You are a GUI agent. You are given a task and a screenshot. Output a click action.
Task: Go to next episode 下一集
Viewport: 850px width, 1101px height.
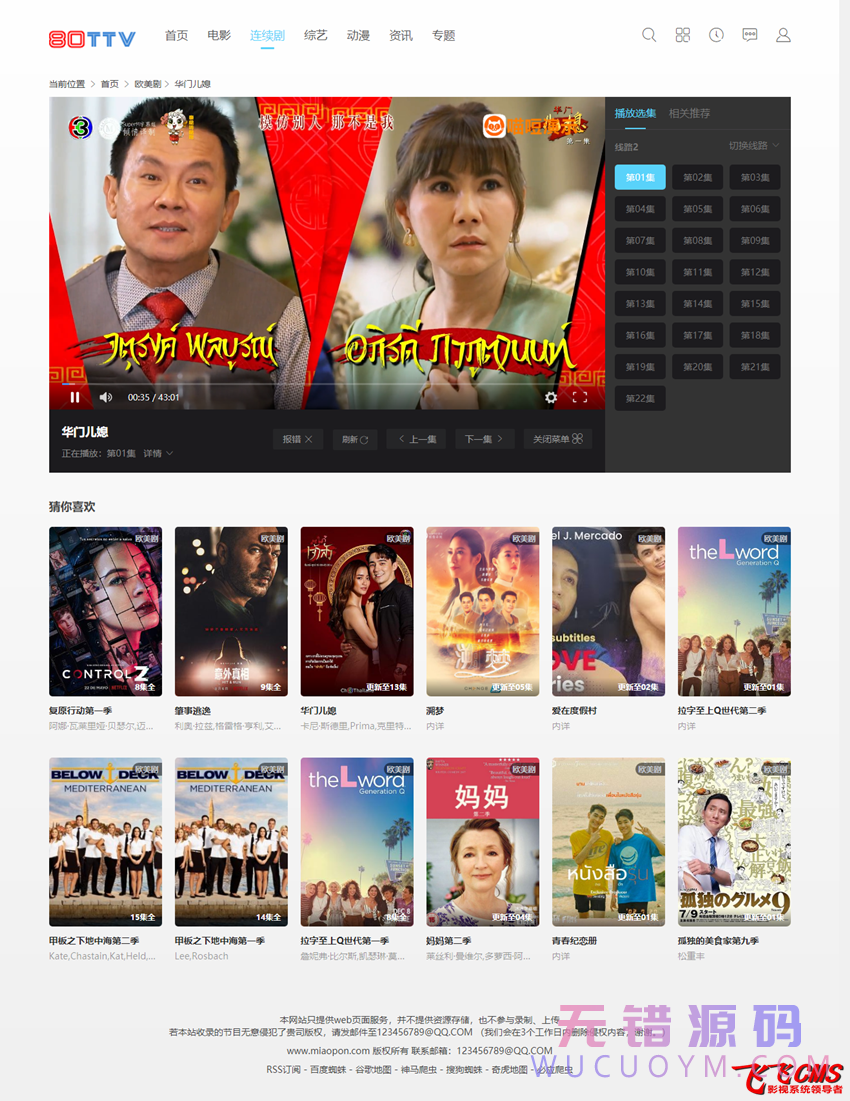[485, 439]
